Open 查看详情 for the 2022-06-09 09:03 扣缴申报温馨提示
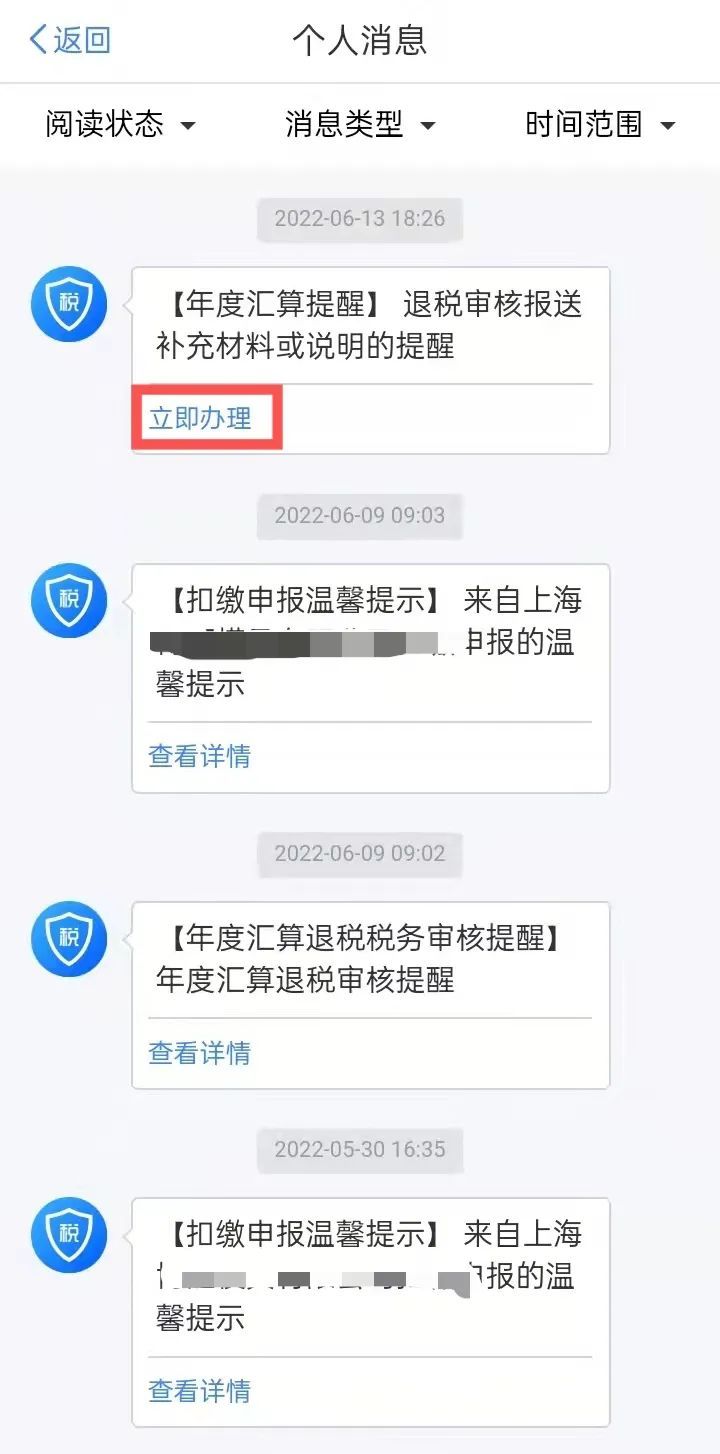Image resolution: width=720 pixels, height=1454 pixels. coord(200,756)
